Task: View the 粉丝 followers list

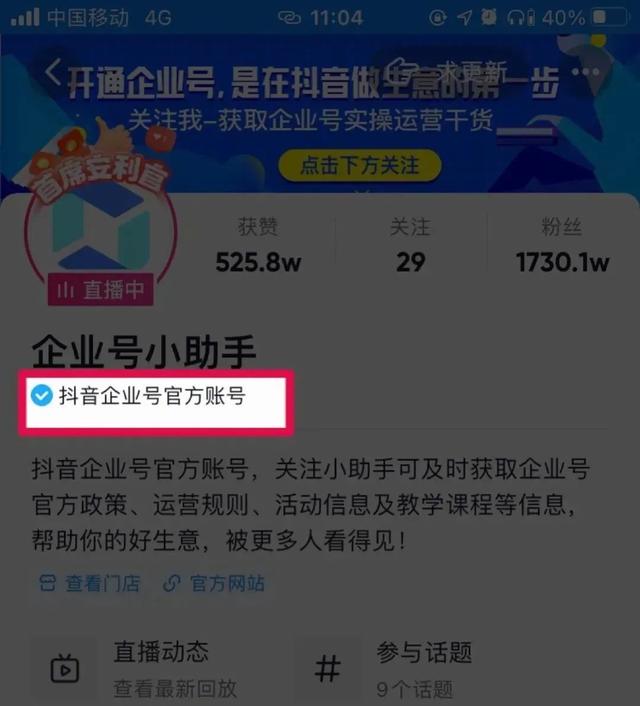Action: (562, 246)
